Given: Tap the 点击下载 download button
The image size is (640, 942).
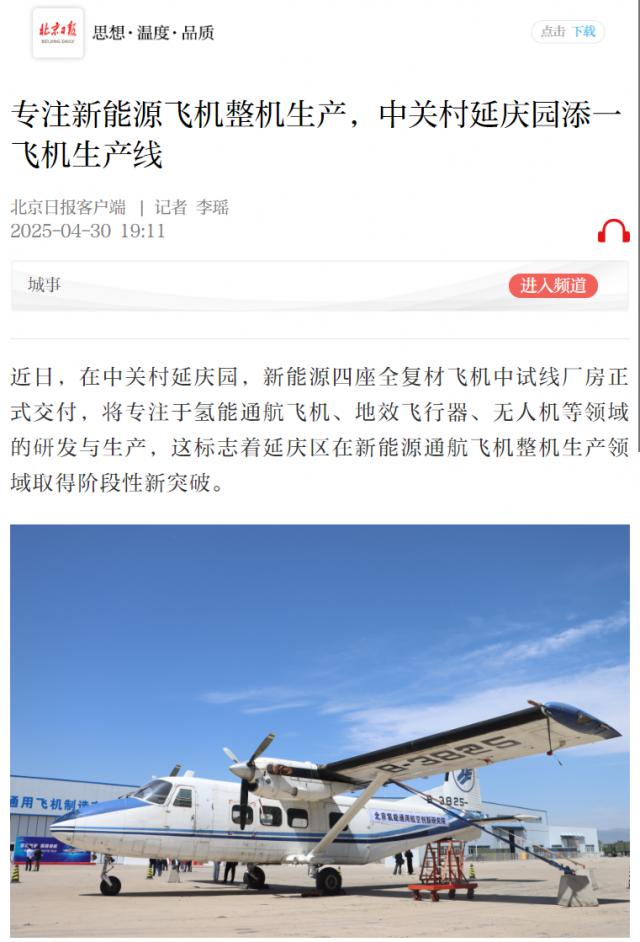Looking at the screenshot, I should click(568, 32).
